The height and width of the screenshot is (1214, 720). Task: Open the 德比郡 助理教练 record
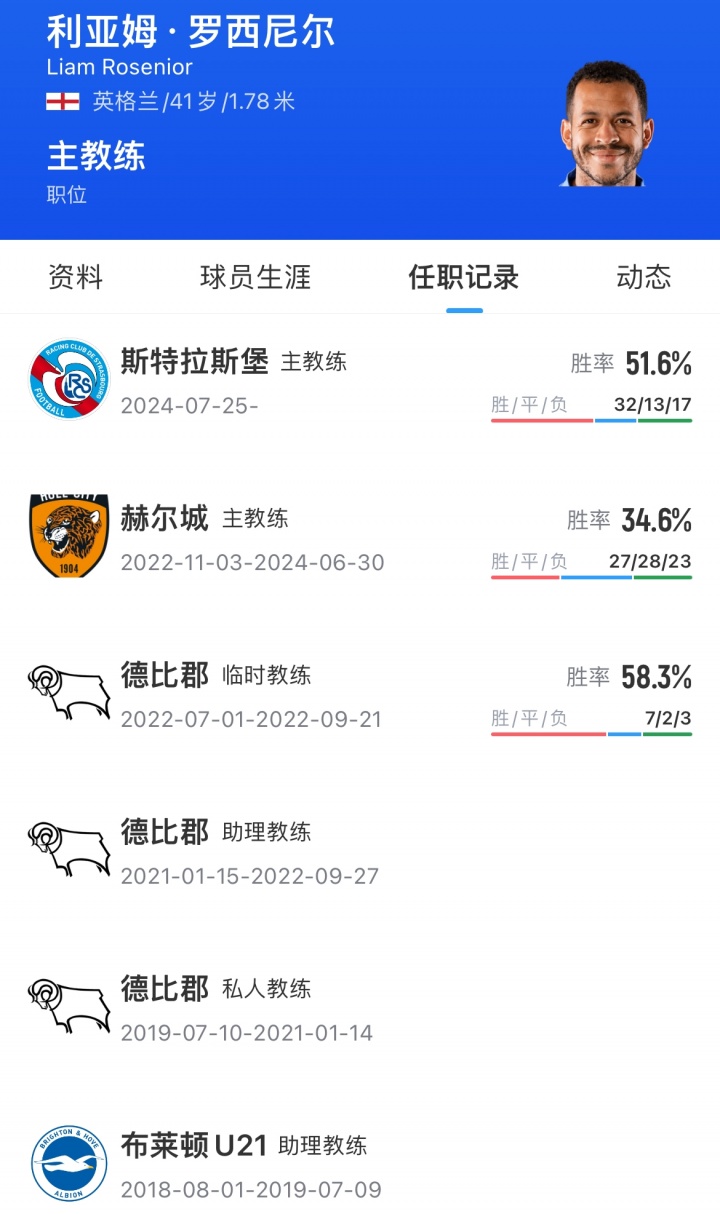(x=360, y=851)
